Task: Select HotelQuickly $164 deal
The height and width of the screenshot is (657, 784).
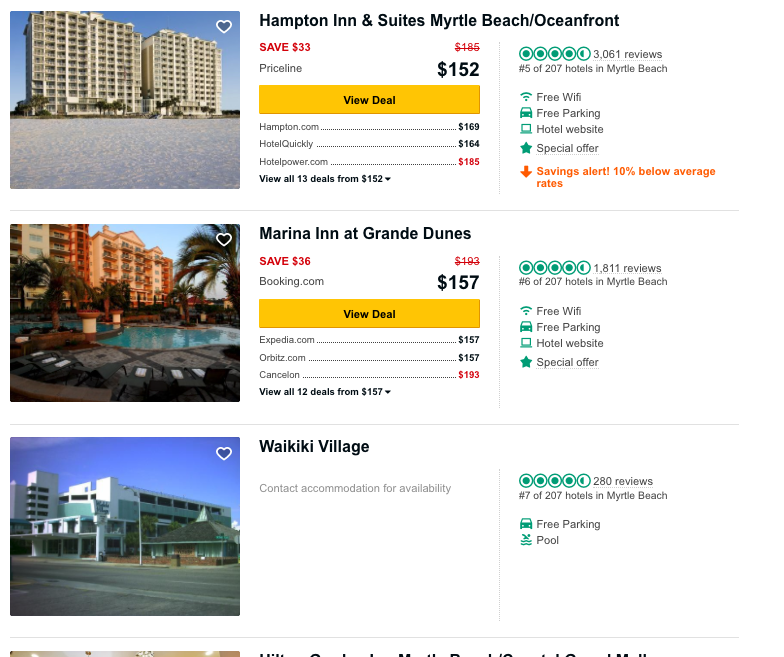Action: pyautogui.click(x=368, y=144)
